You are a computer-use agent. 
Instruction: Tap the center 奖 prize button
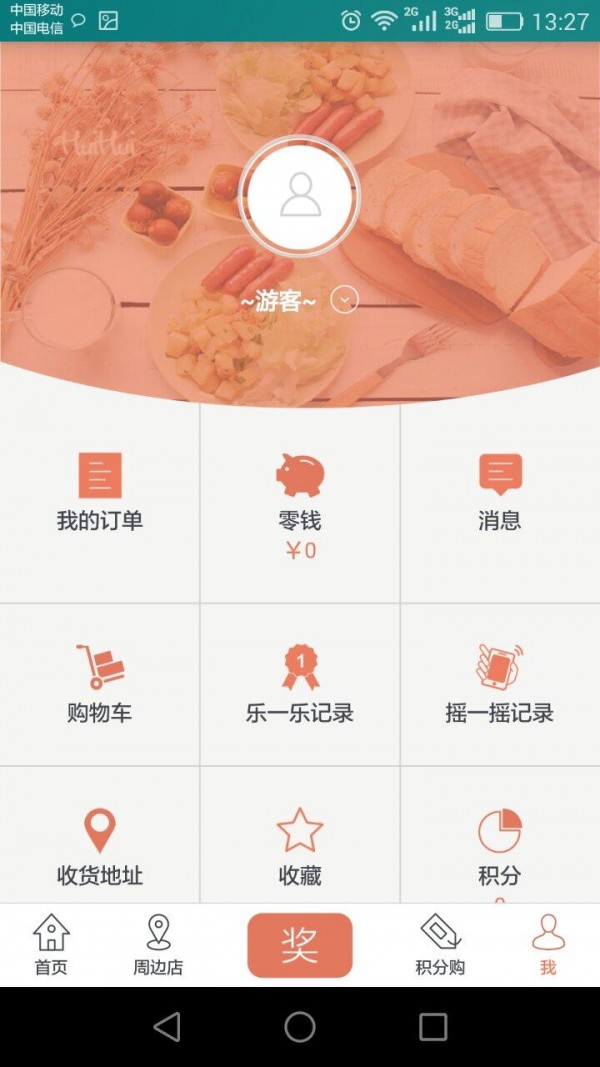tap(300, 945)
